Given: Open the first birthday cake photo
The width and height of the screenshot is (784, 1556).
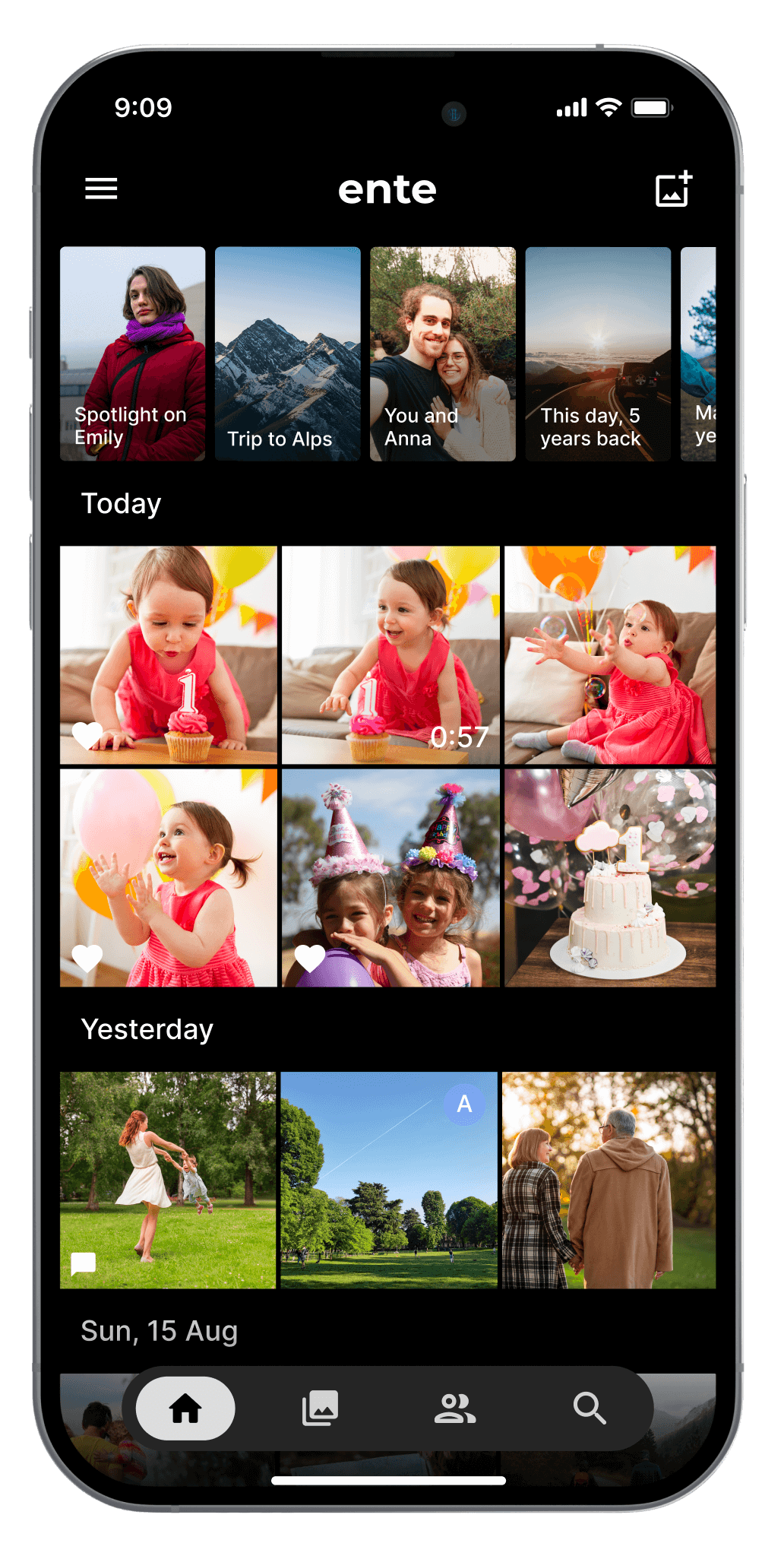Looking at the screenshot, I should point(610,878).
